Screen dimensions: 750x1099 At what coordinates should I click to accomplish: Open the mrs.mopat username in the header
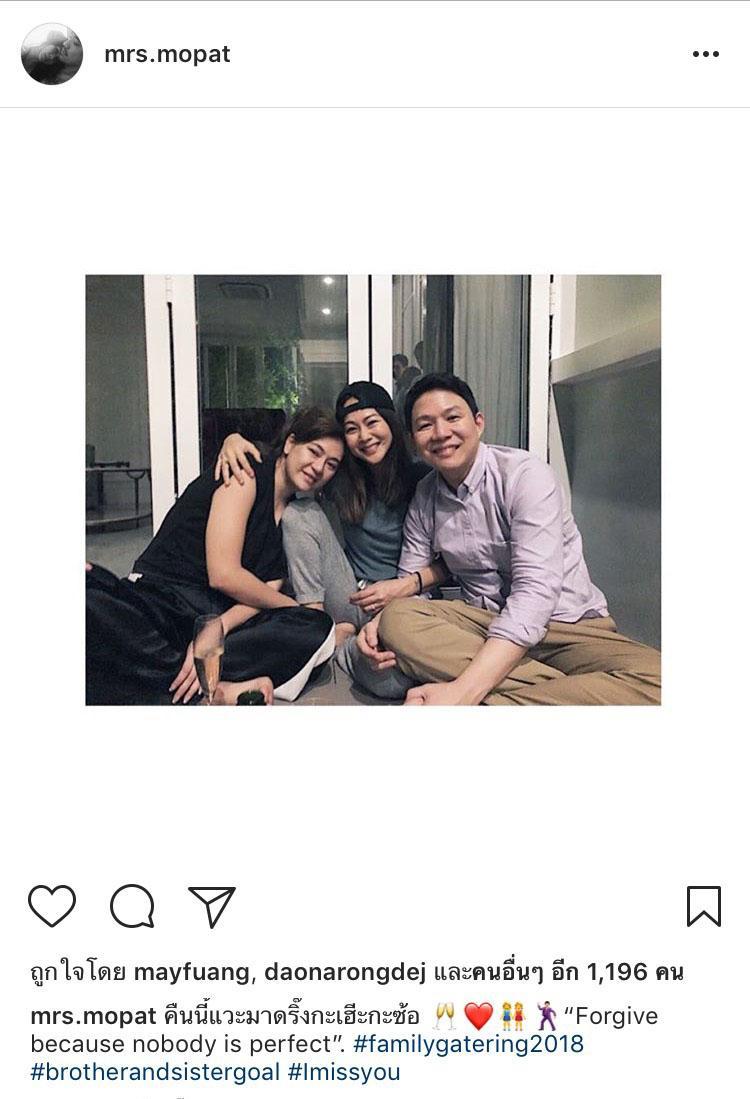[167, 54]
